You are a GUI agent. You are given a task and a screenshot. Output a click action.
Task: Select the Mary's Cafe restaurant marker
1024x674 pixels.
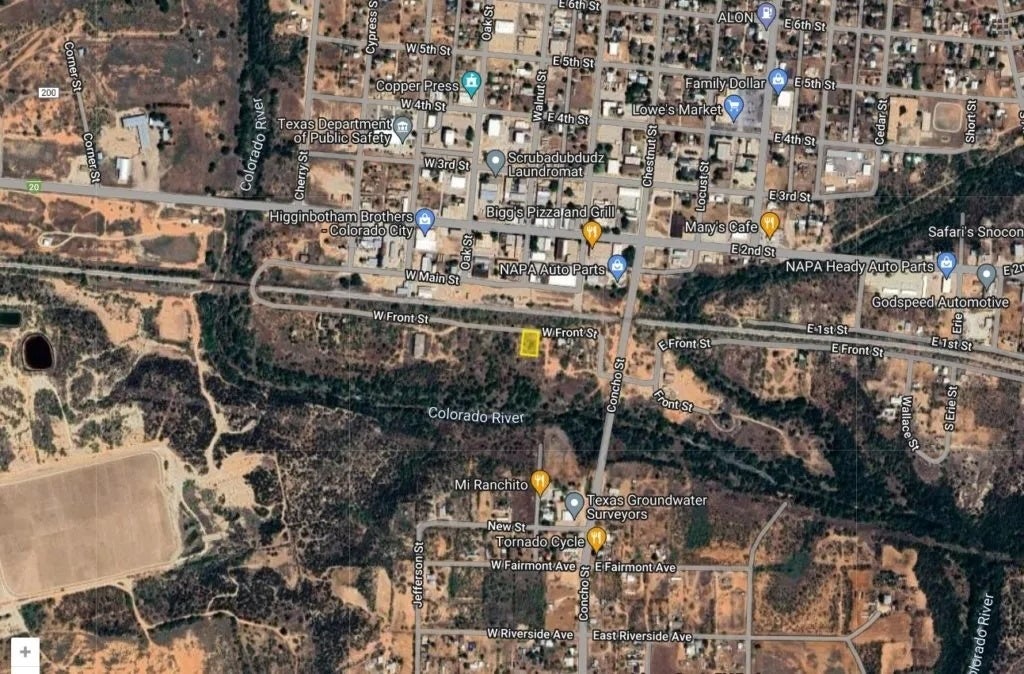(769, 223)
